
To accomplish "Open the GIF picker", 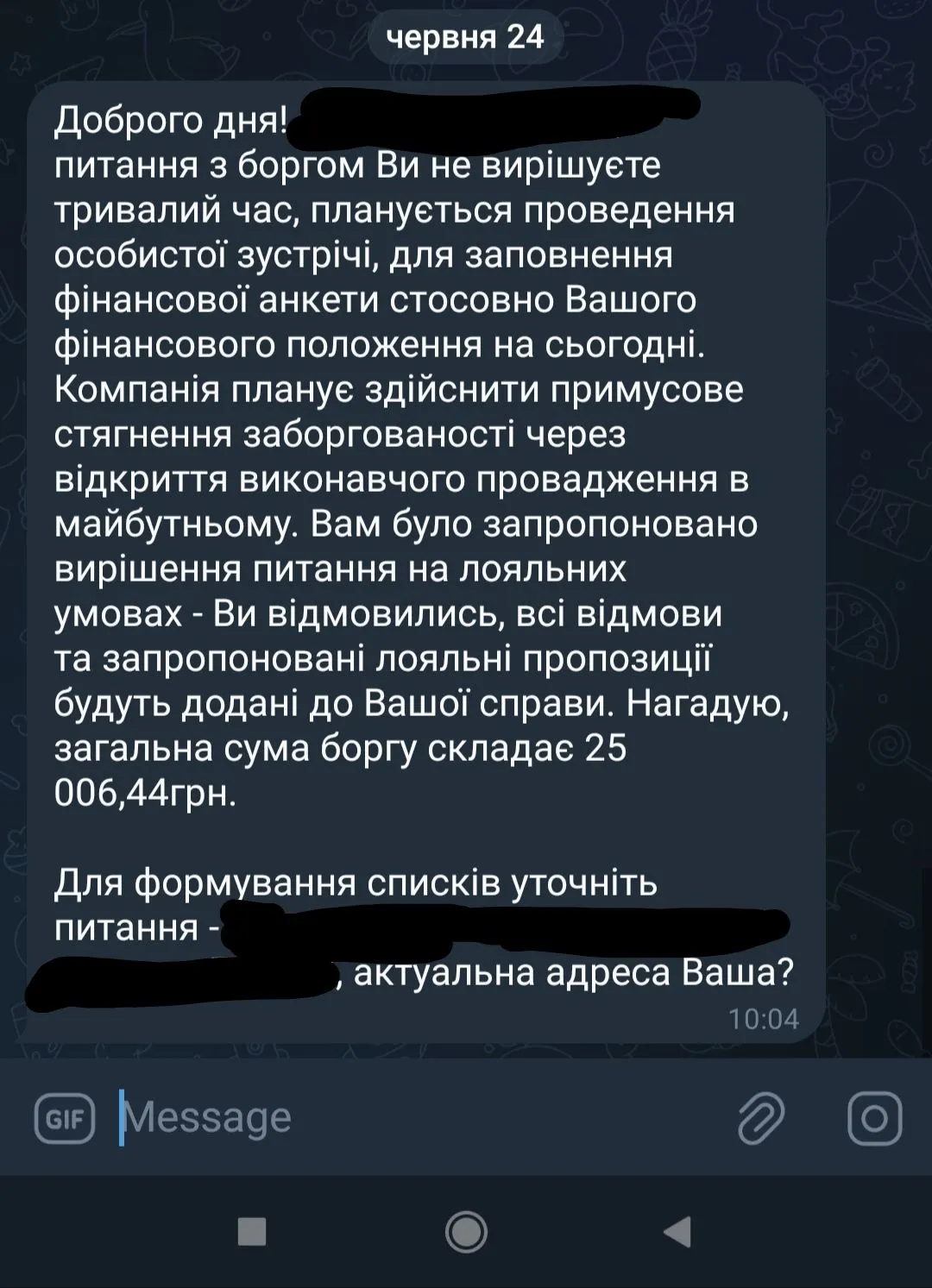I will click(x=64, y=1118).
